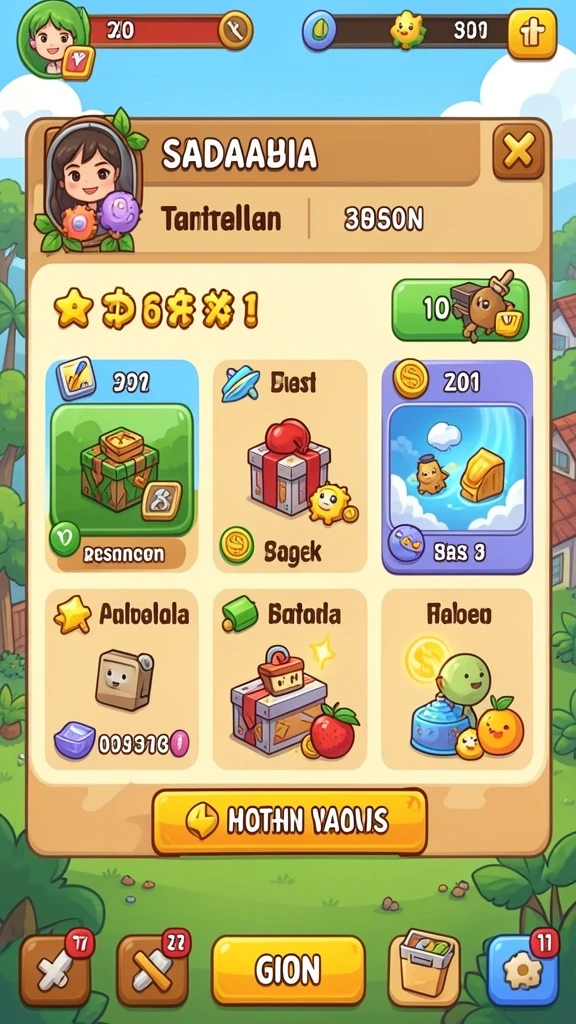Open the green crate card labeled 302
This screenshot has height=1024, width=576.
coord(122,466)
